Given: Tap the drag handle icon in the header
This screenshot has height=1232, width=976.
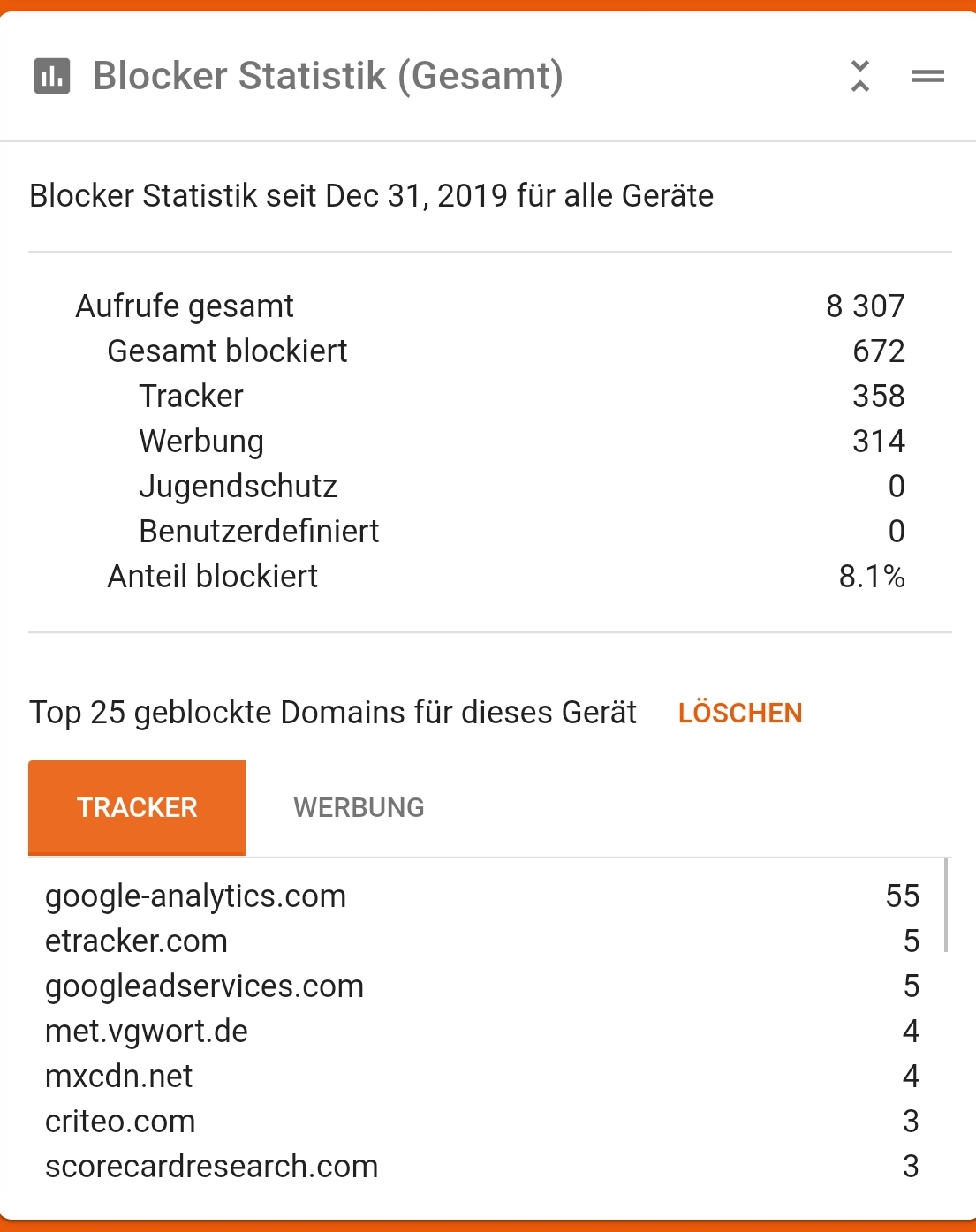Looking at the screenshot, I should point(927,77).
